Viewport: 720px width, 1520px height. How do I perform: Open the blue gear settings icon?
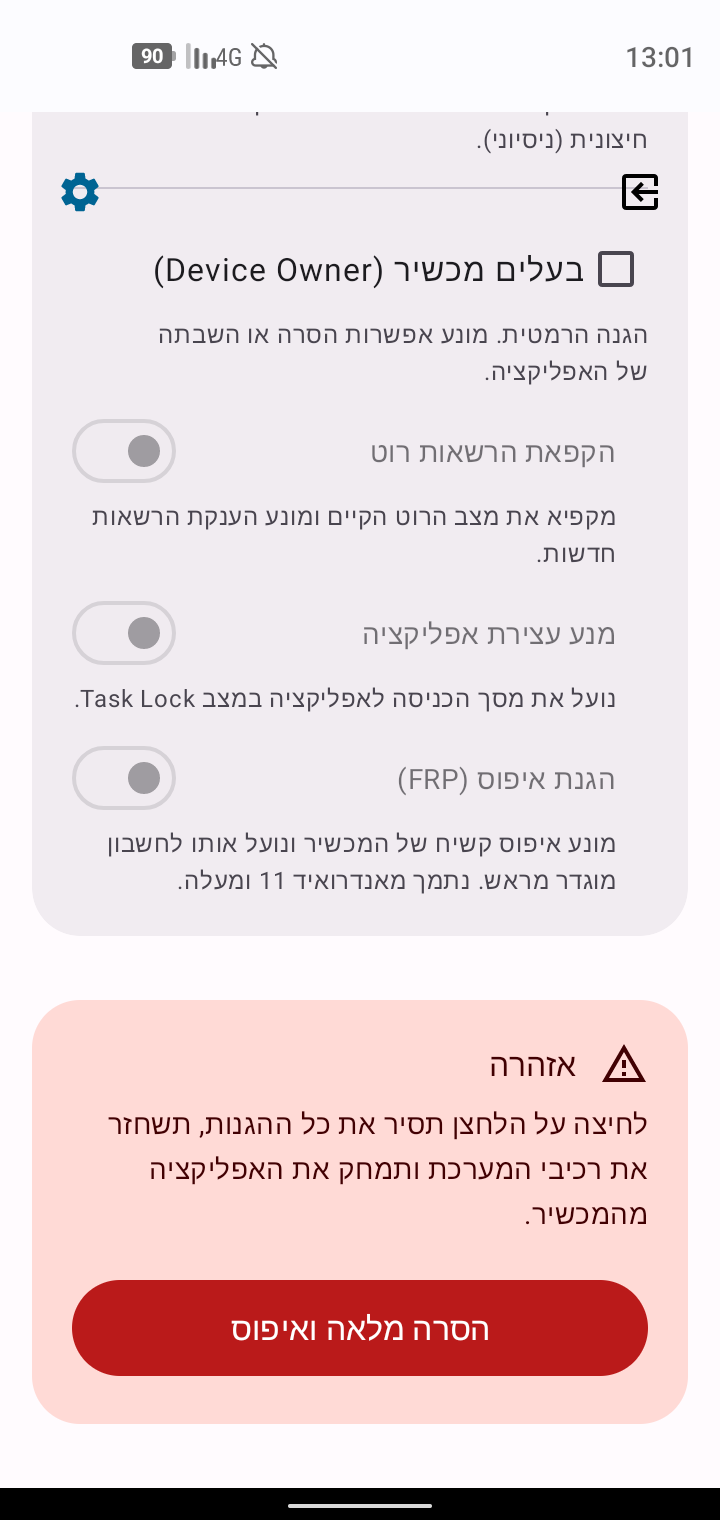click(80, 191)
